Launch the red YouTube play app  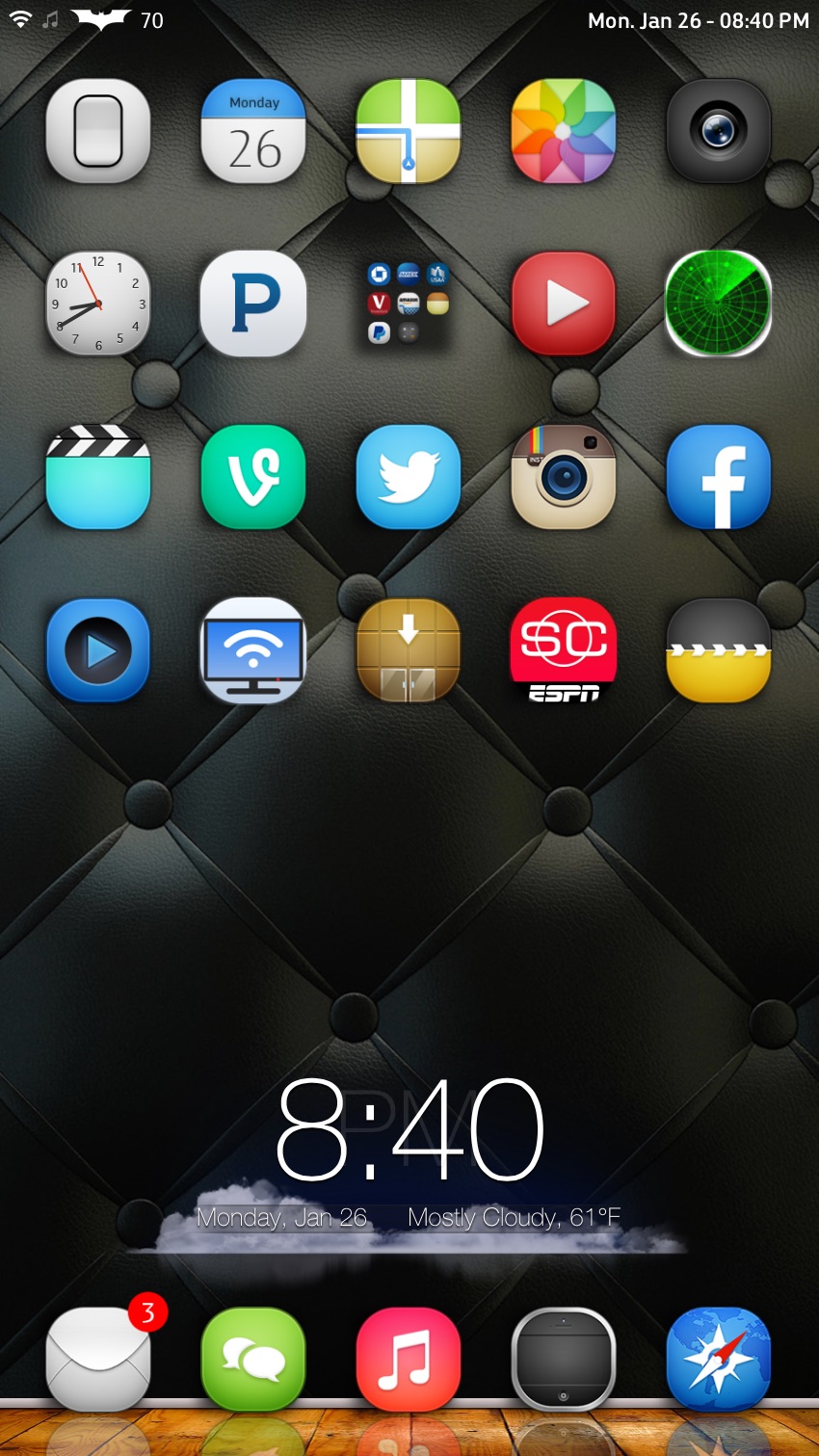564,304
